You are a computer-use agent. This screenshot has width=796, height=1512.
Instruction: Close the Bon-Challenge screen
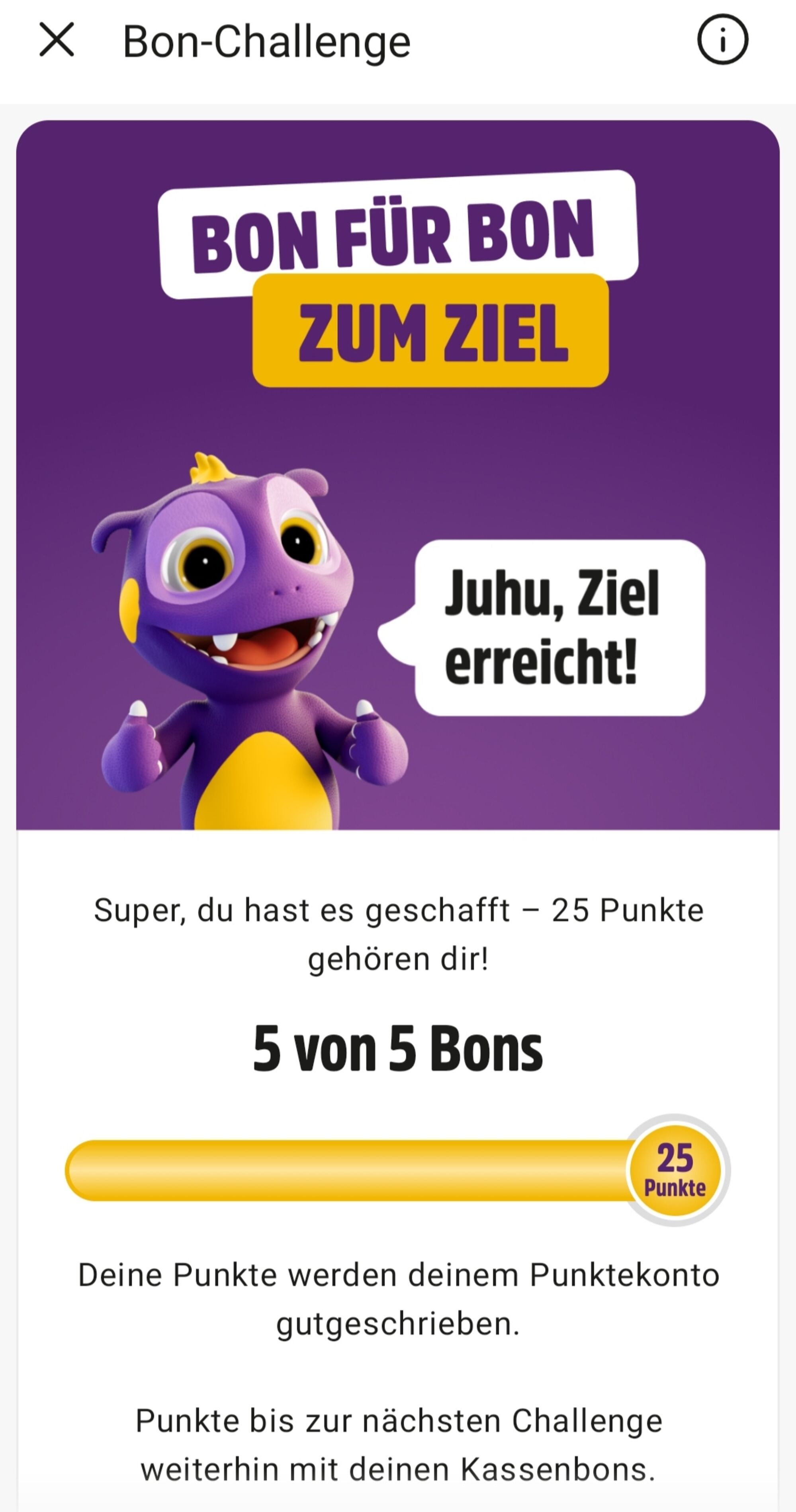pos(57,40)
